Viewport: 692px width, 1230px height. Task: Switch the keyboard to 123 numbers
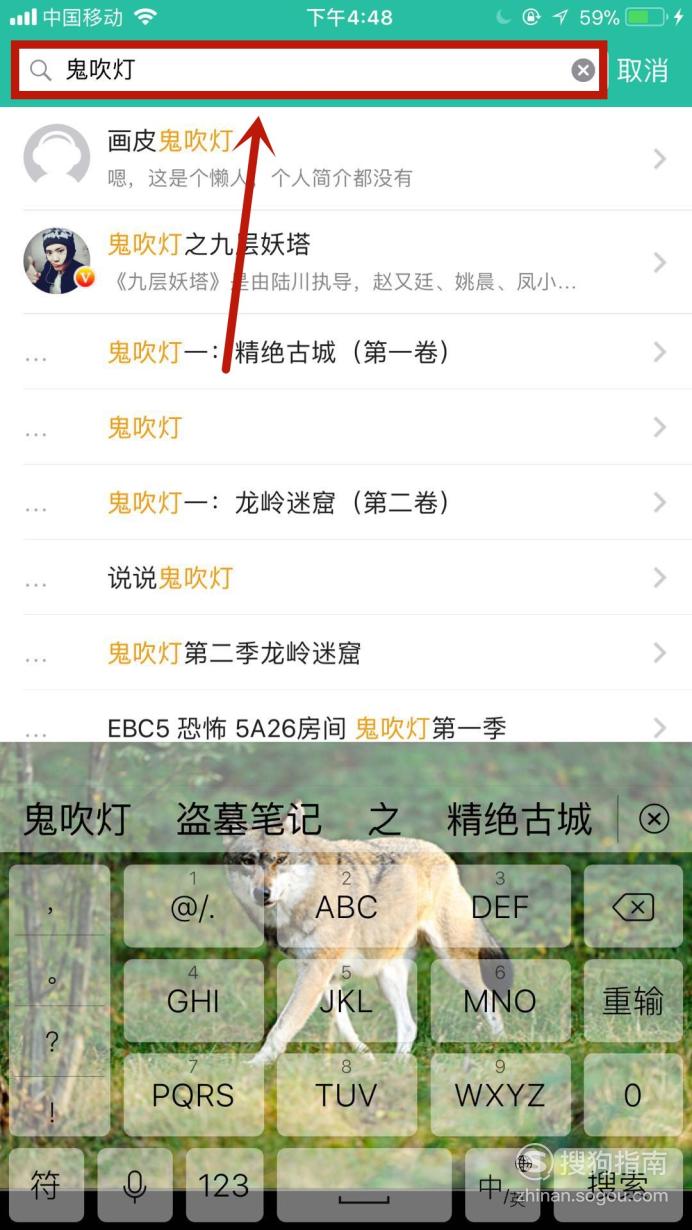click(x=224, y=1186)
